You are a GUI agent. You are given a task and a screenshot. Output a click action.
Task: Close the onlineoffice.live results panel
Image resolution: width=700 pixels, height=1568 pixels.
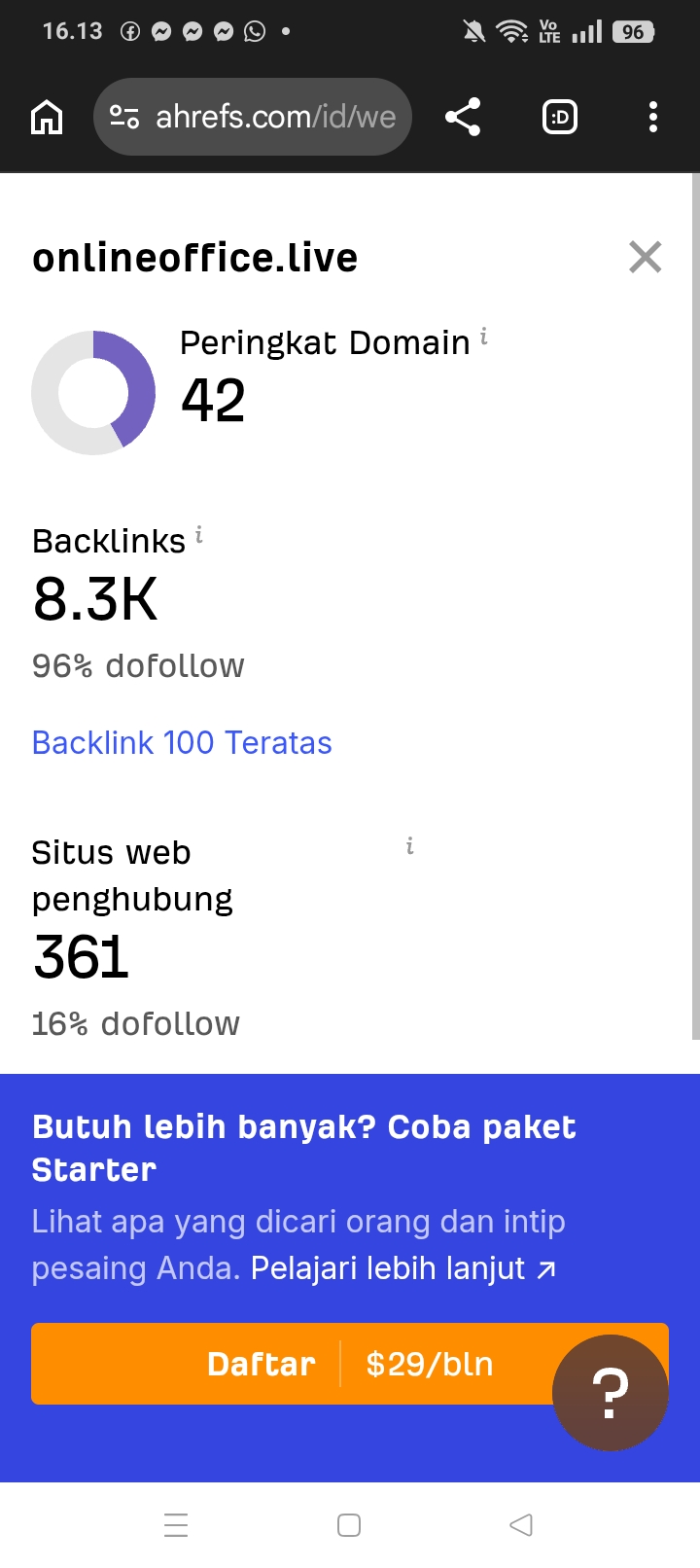pyautogui.click(x=646, y=258)
